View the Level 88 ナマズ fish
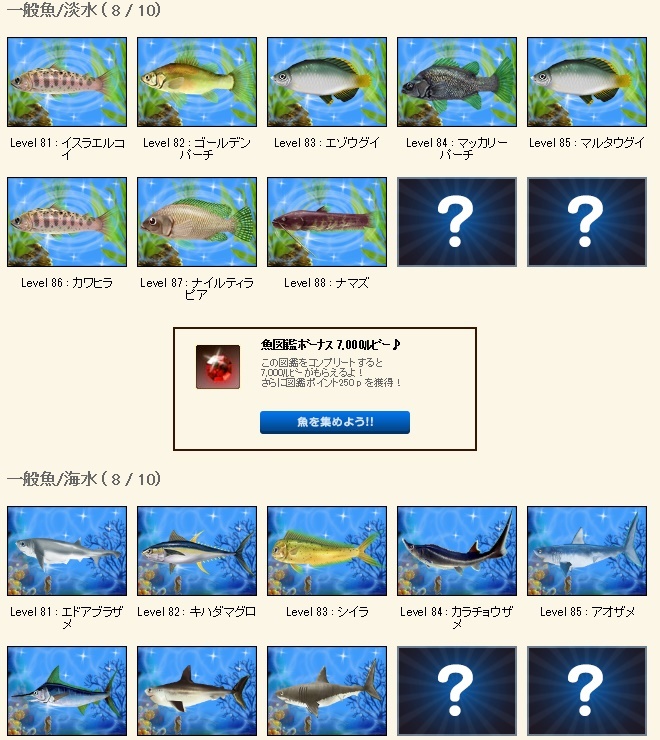The image size is (660, 740). click(327, 222)
